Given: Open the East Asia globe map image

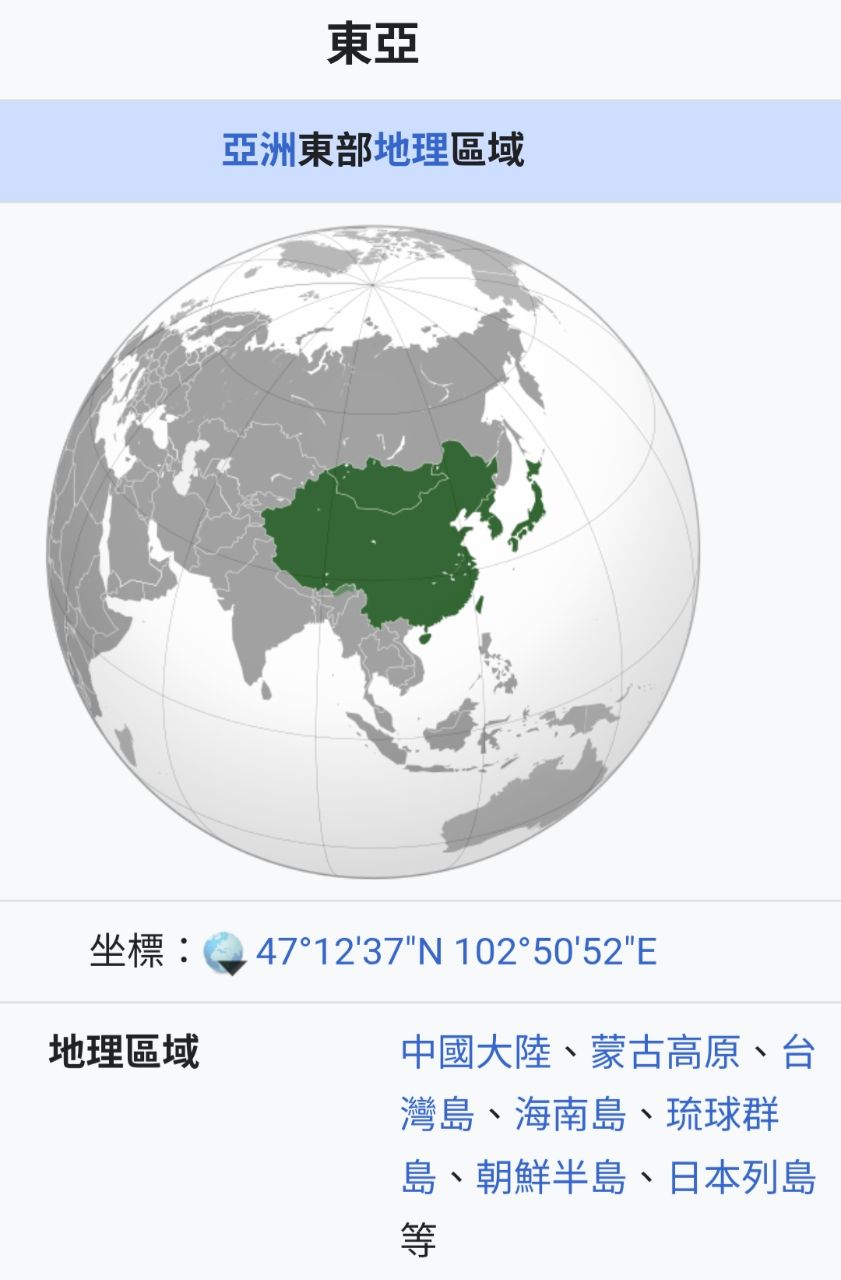Looking at the screenshot, I should pos(372,551).
